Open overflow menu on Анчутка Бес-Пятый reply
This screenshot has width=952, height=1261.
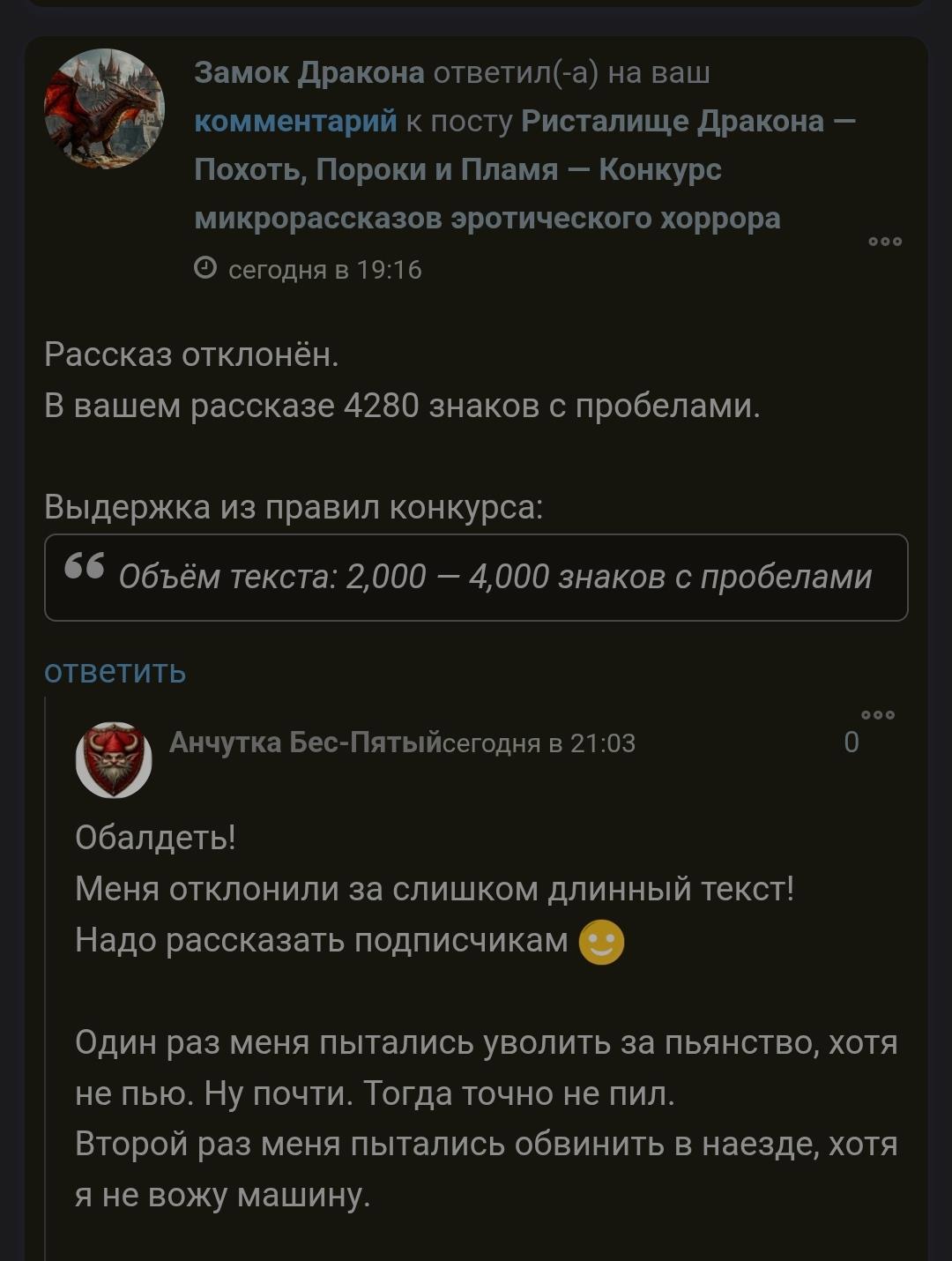tap(877, 715)
